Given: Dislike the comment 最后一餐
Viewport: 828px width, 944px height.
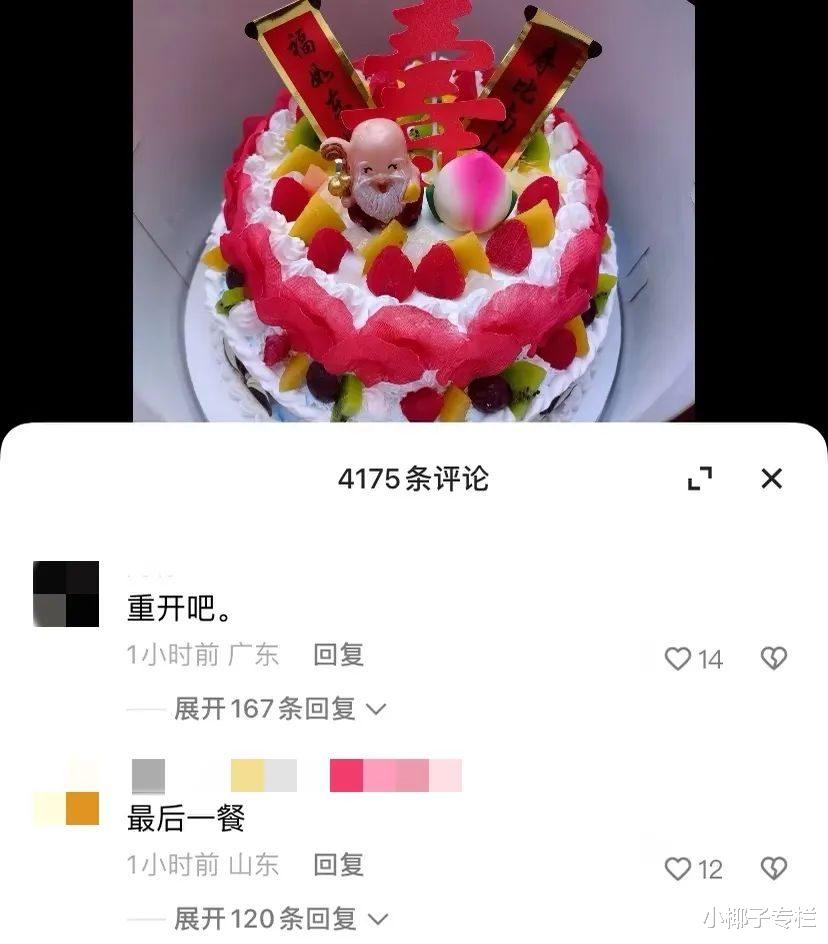Looking at the screenshot, I should tap(774, 869).
